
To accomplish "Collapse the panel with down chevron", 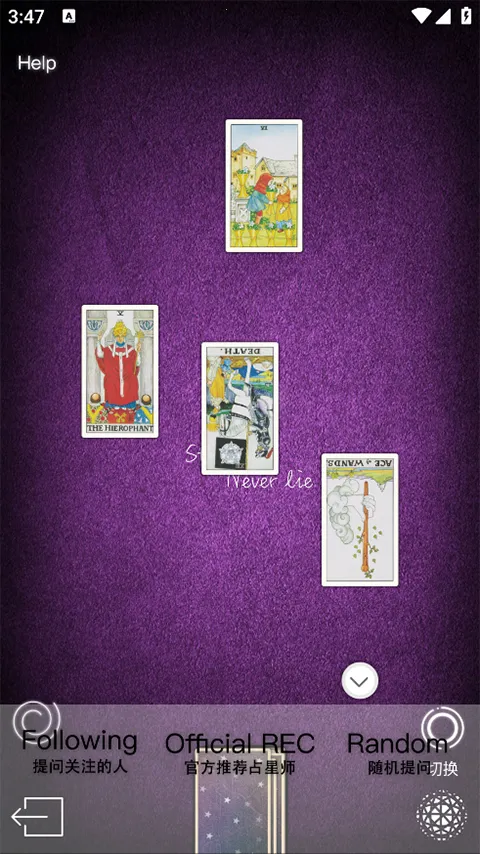I will click(x=360, y=681).
